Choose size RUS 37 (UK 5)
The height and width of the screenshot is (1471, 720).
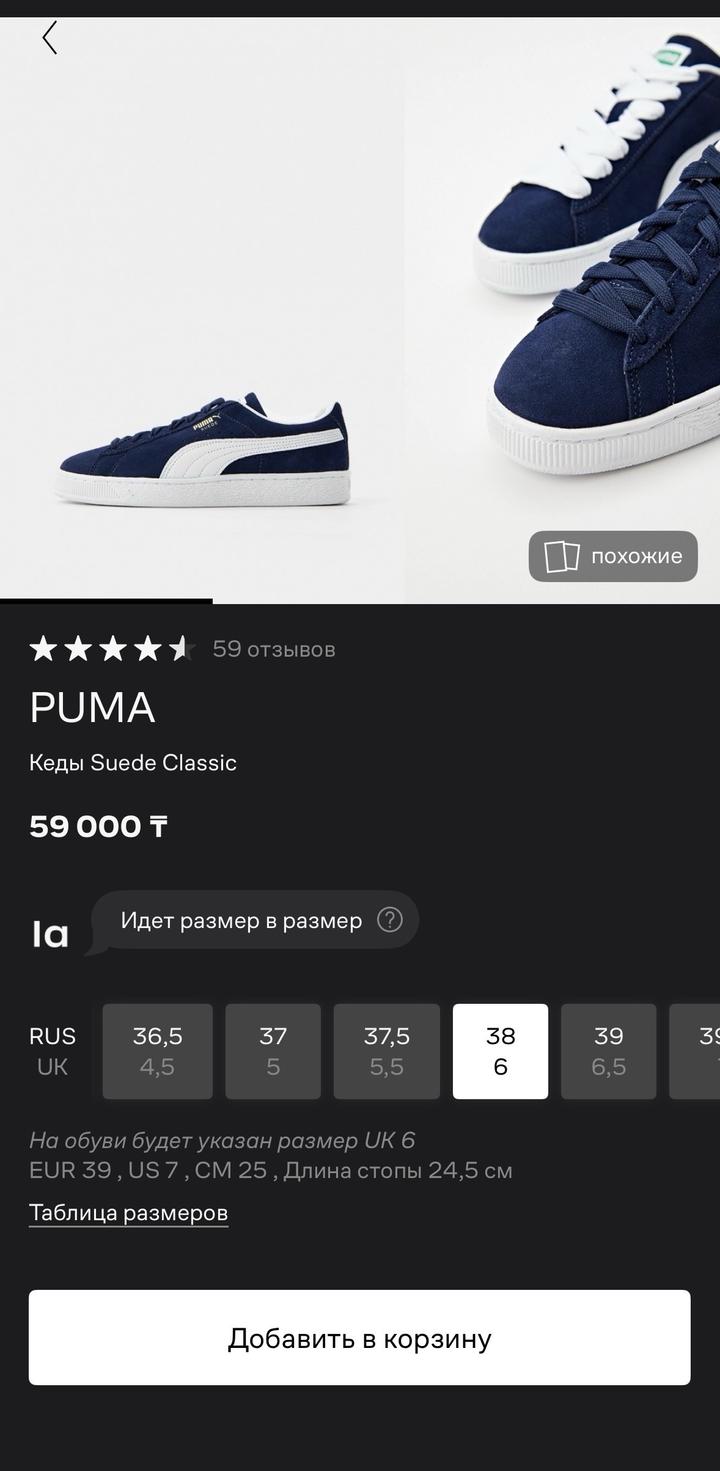click(273, 1051)
